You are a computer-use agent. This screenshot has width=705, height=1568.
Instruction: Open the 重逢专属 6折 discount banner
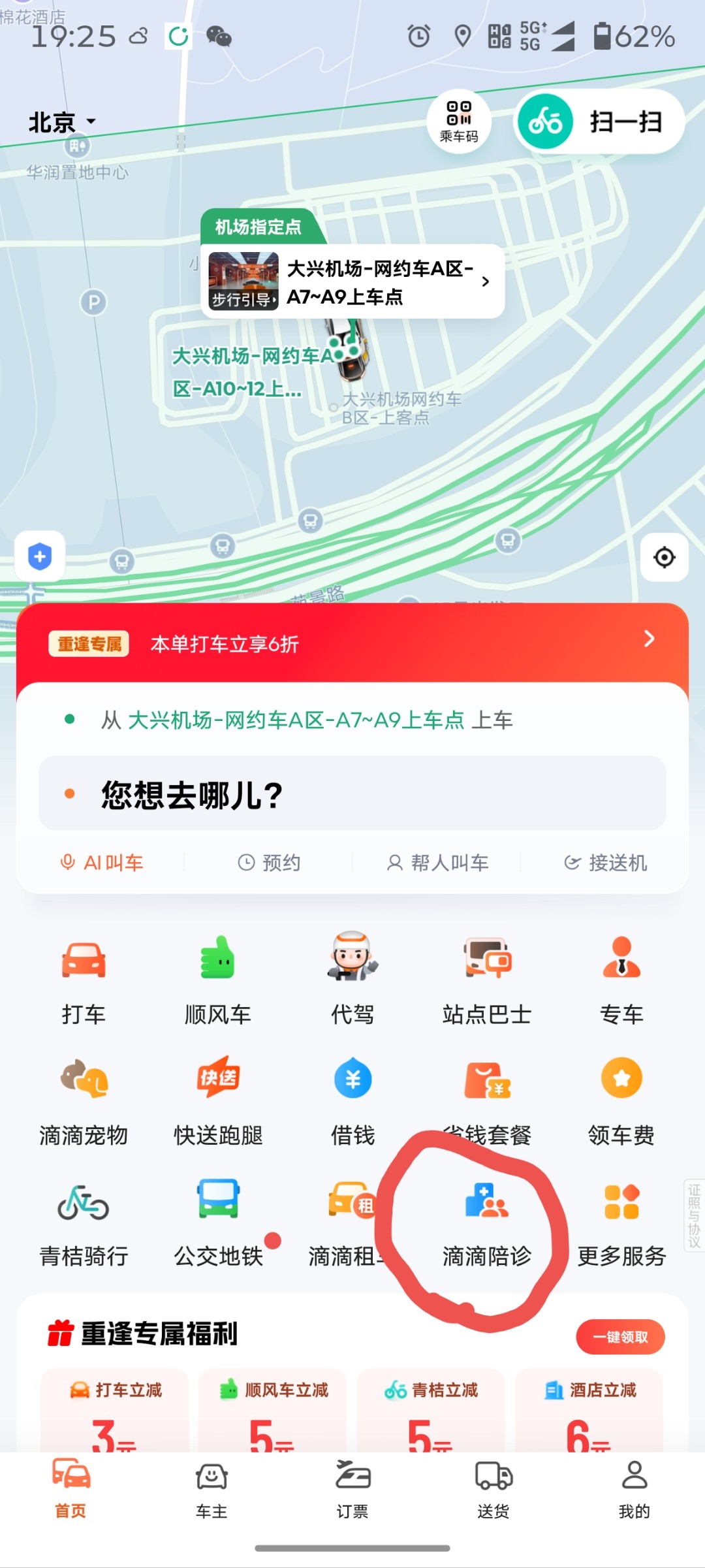352,643
